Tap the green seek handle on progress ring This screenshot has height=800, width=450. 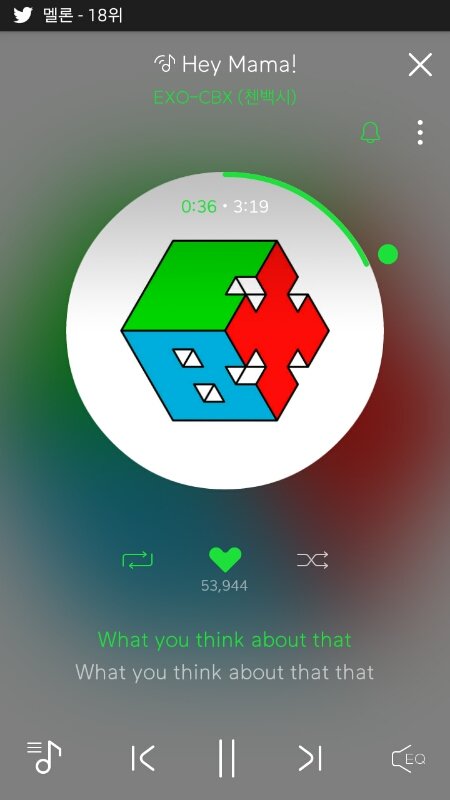(388, 254)
